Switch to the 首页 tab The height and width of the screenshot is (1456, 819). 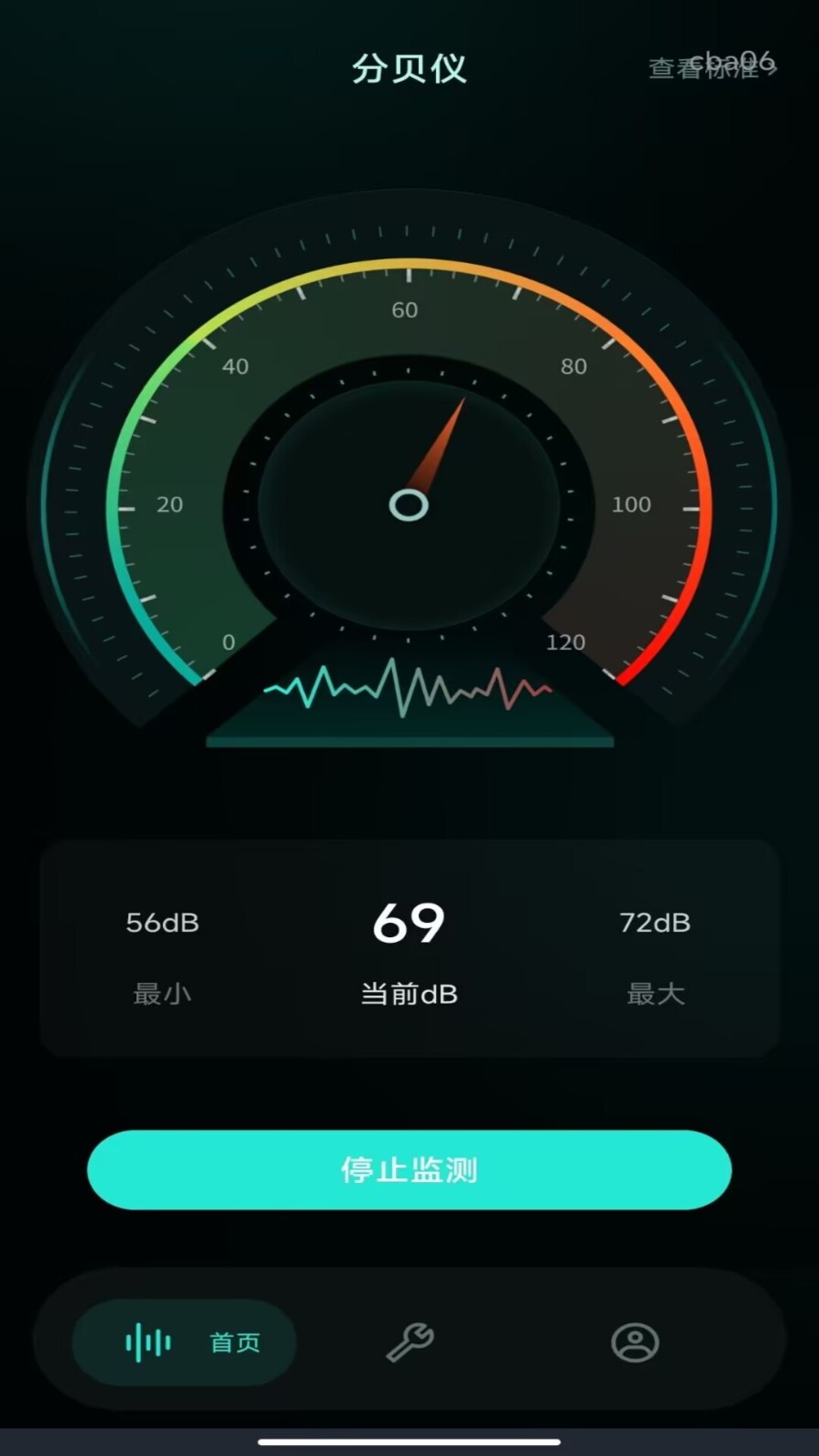click(185, 1342)
